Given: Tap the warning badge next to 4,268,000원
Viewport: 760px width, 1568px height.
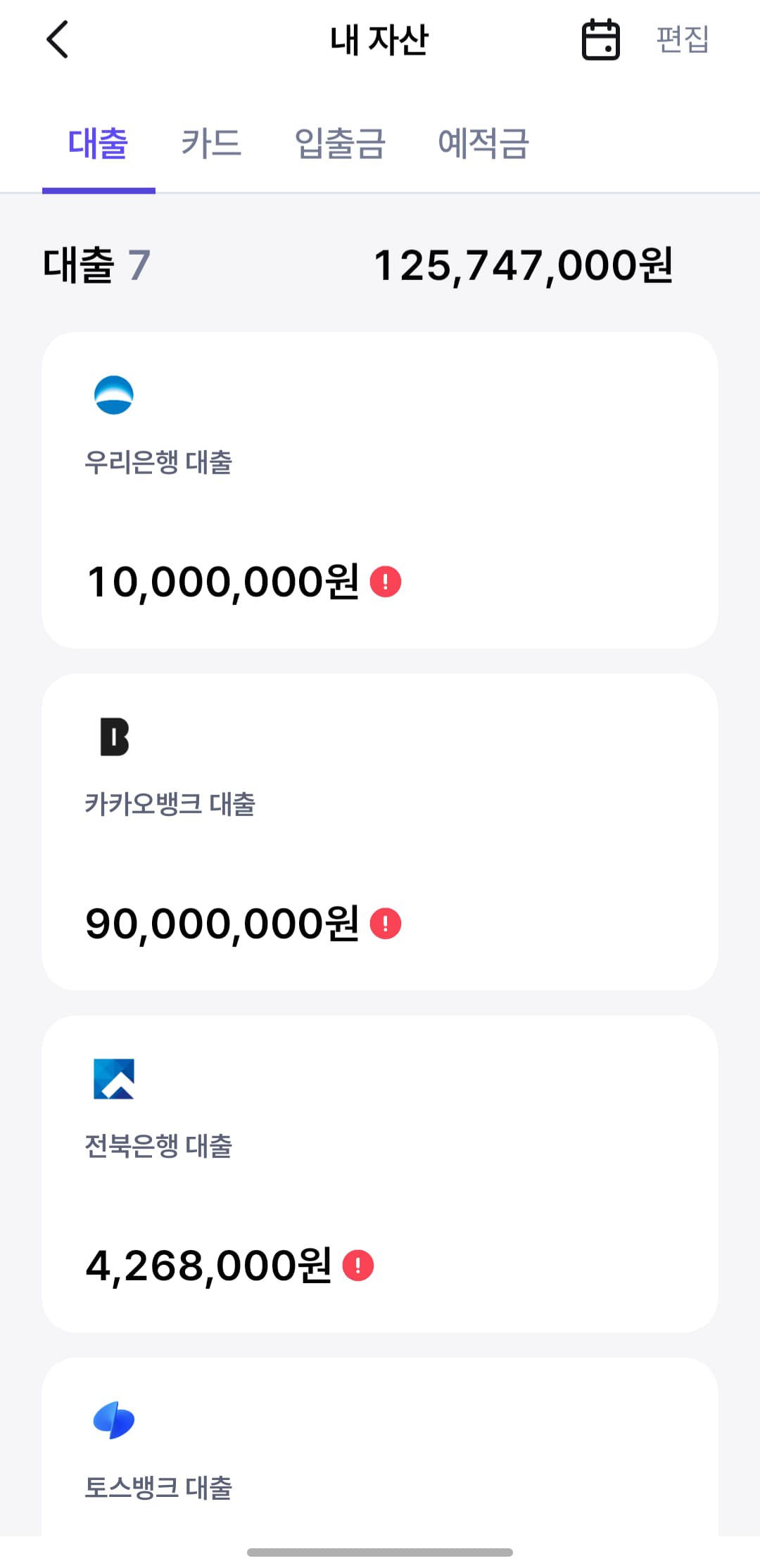Looking at the screenshot, I should 359,1266.
